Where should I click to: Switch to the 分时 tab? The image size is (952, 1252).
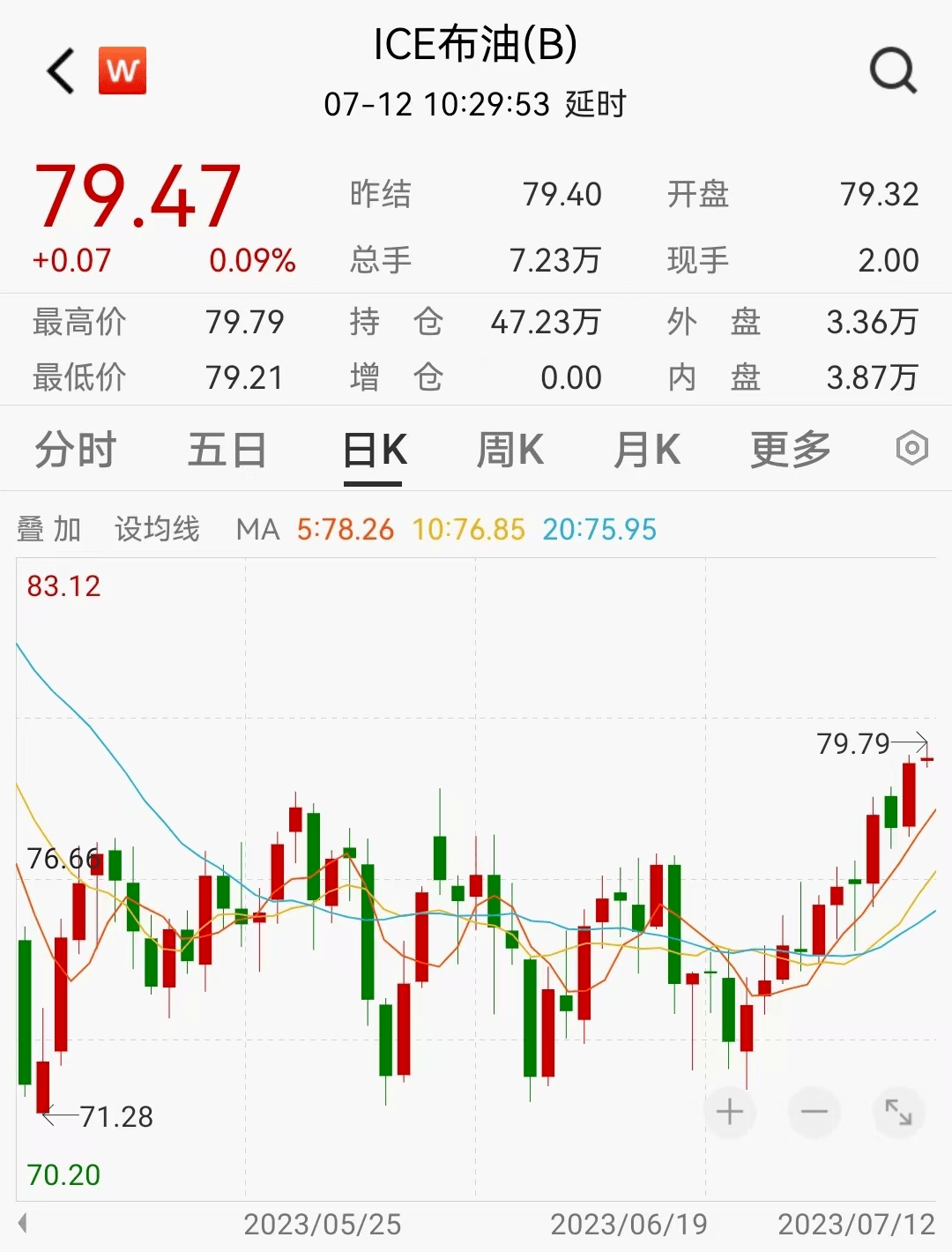pos(75,450)
